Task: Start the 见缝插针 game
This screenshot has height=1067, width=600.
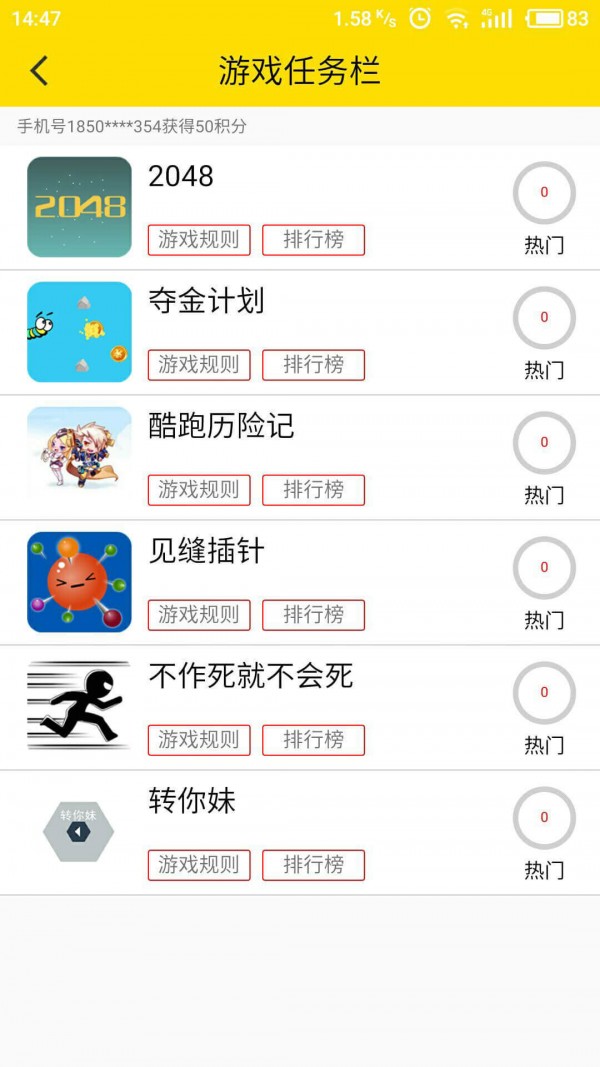Action: pyautogui.click(x=79, y=582)
